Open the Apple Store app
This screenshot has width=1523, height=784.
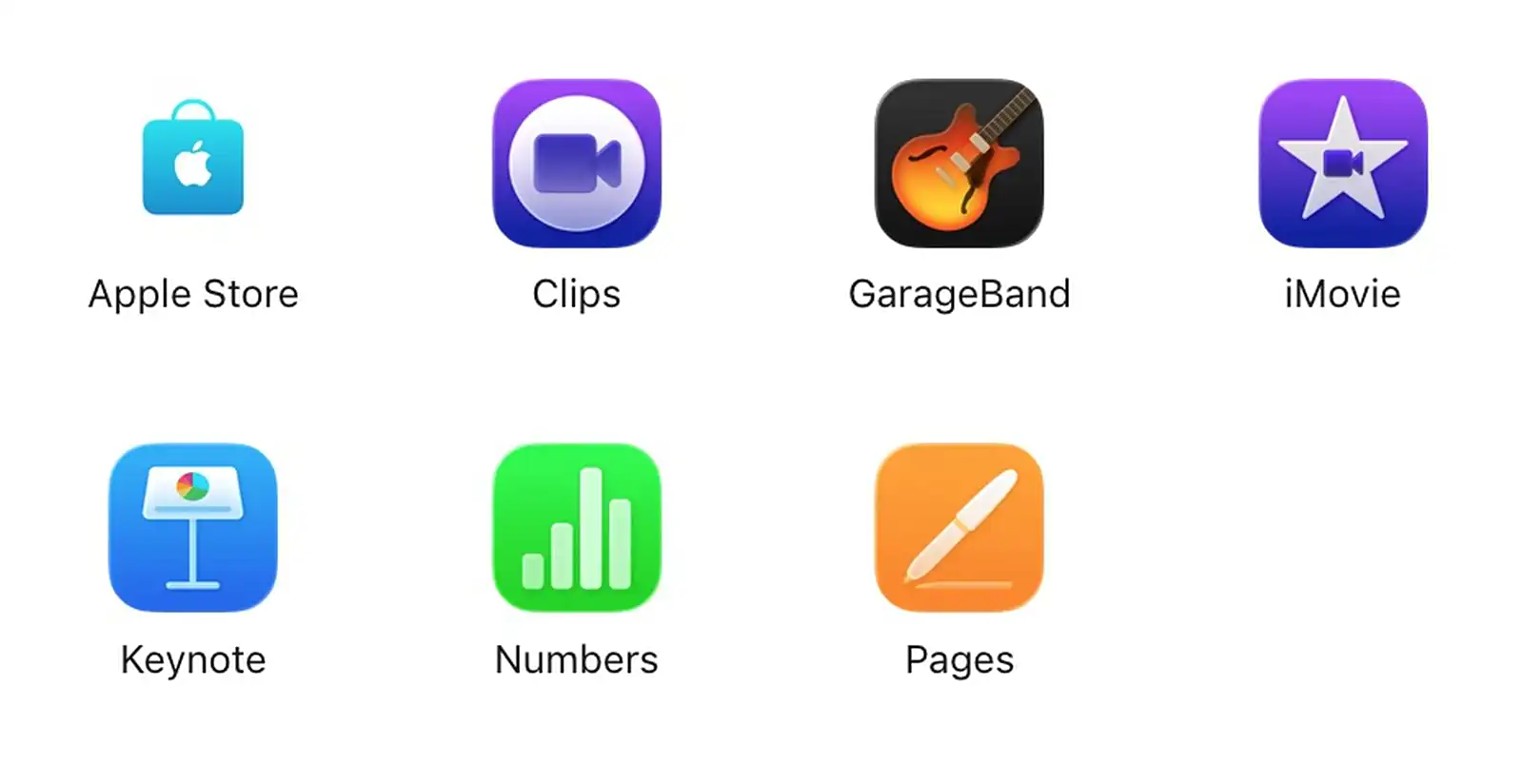point(193,163)
